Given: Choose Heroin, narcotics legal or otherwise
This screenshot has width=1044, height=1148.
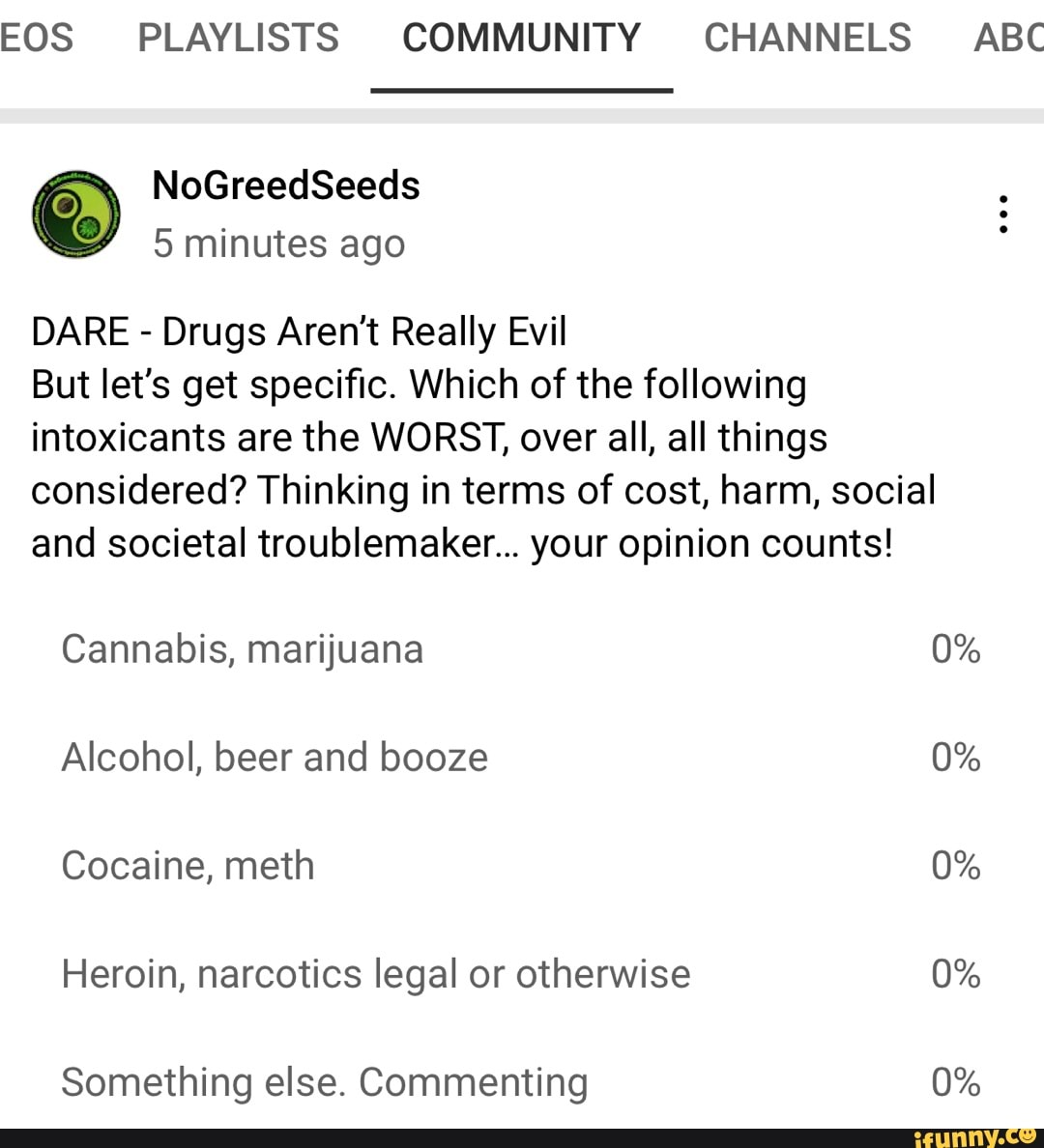Looking at the screenshot, I should click(375, 974).
